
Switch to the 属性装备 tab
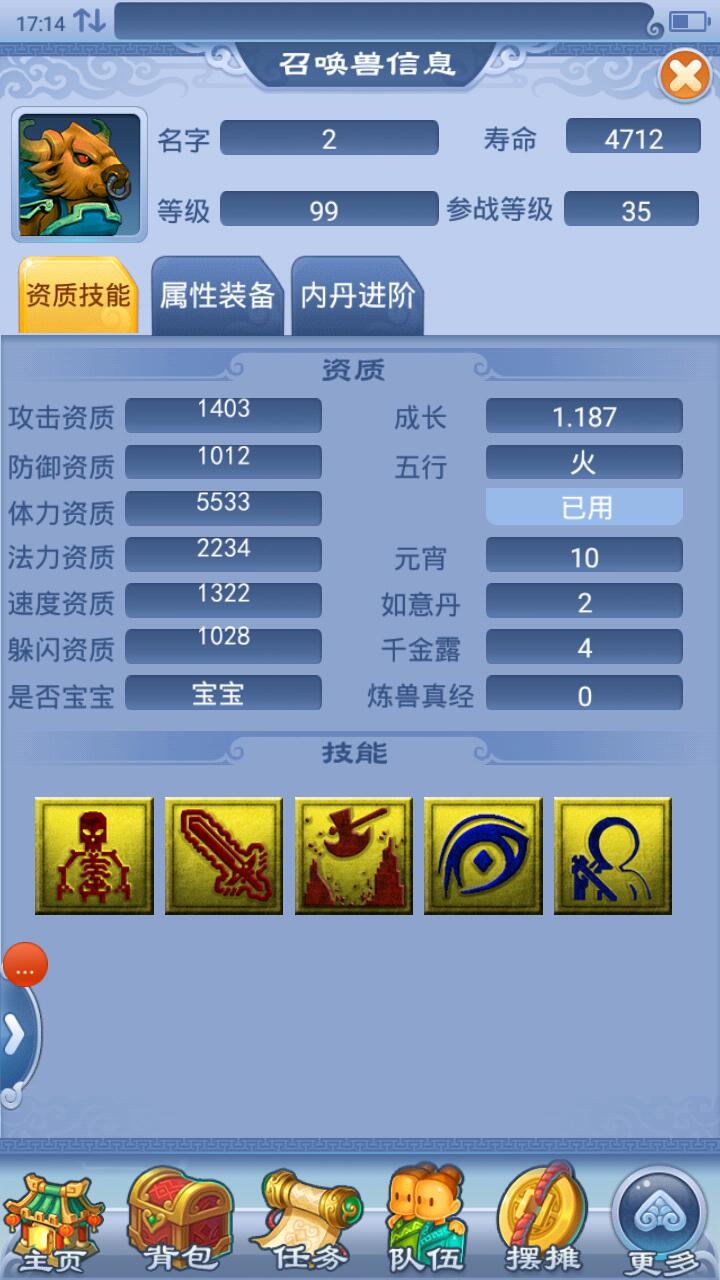click(x=217, y=296)
